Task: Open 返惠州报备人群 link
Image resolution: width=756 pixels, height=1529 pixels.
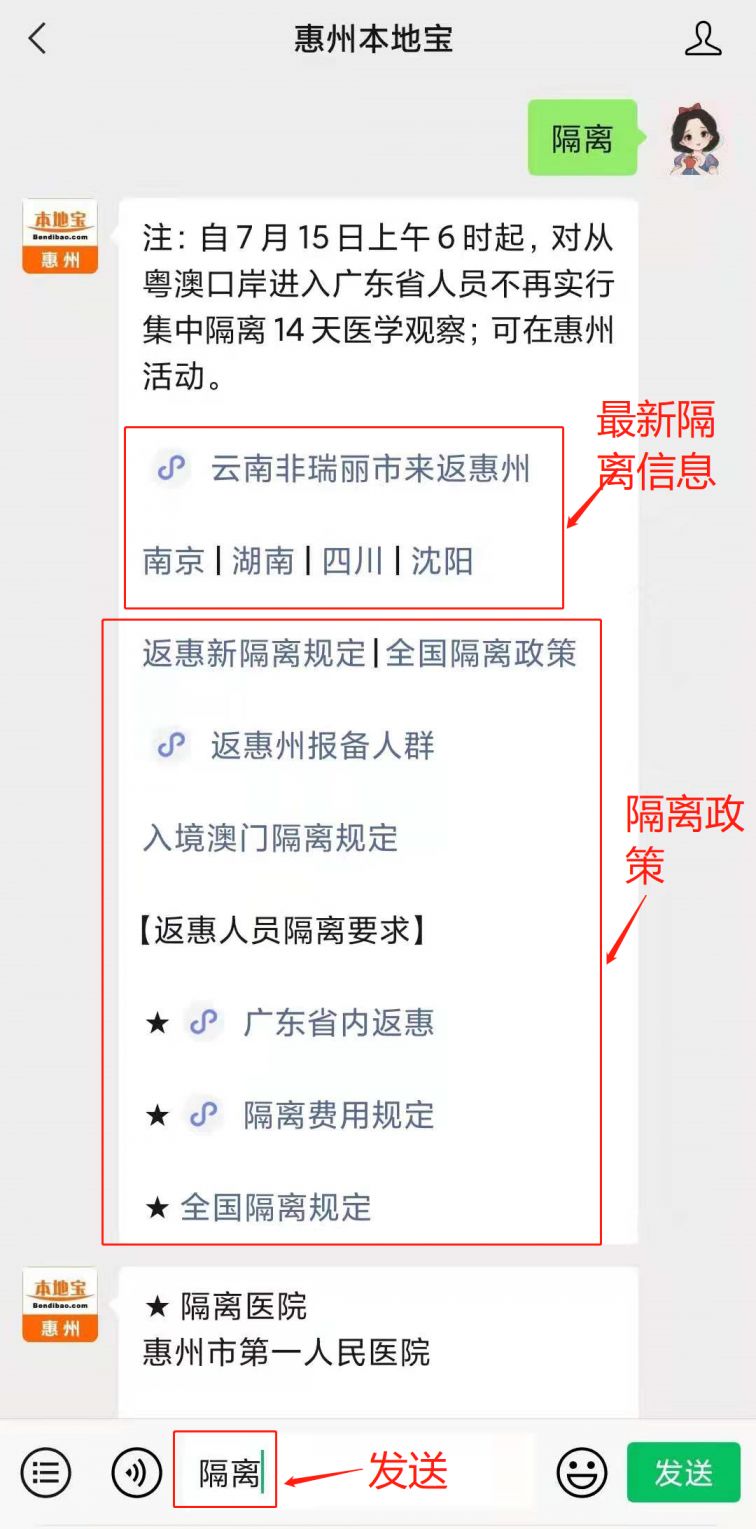Action: [321, 746]
